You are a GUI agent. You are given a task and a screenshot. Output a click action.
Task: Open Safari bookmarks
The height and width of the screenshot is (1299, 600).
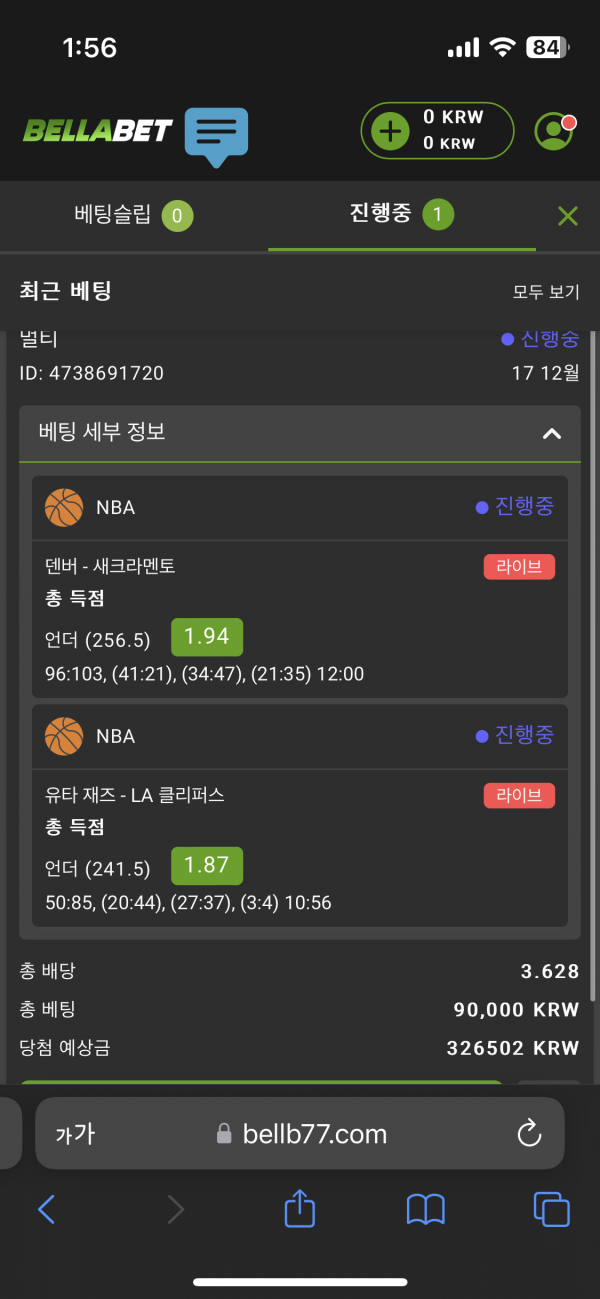[x=426, y=1210]
